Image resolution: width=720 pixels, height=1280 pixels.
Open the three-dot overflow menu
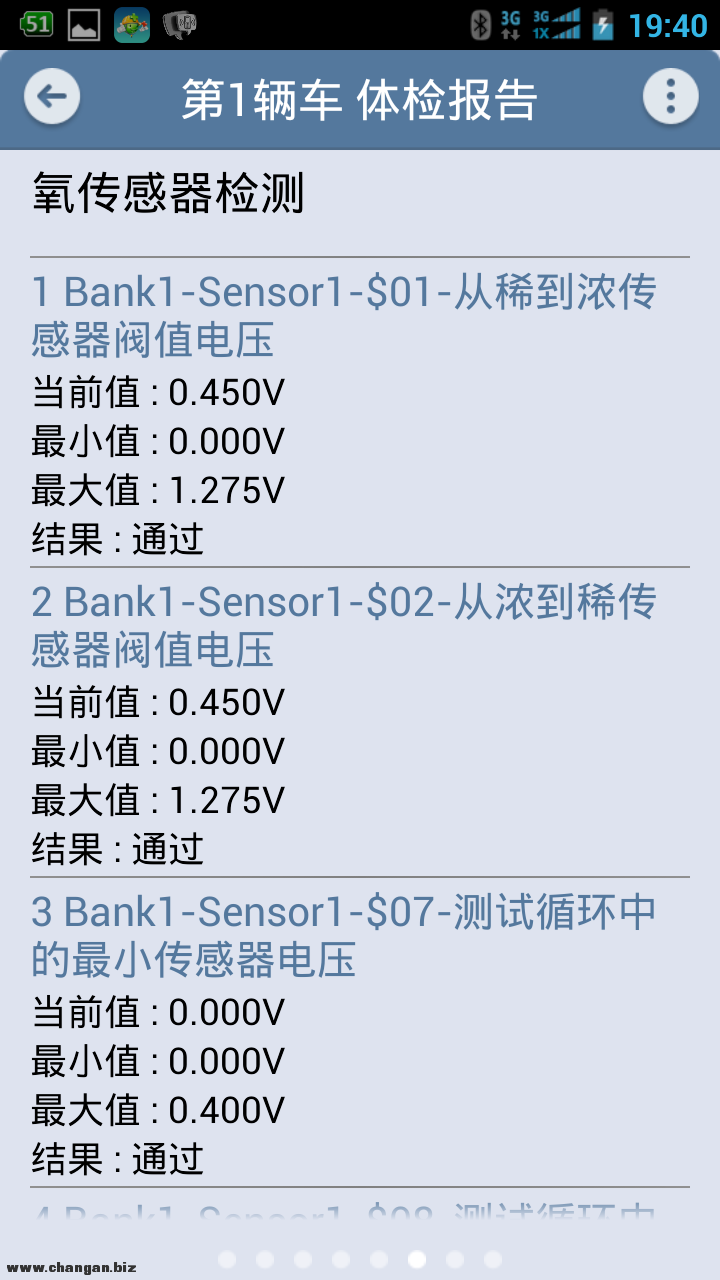pos(669,97)
